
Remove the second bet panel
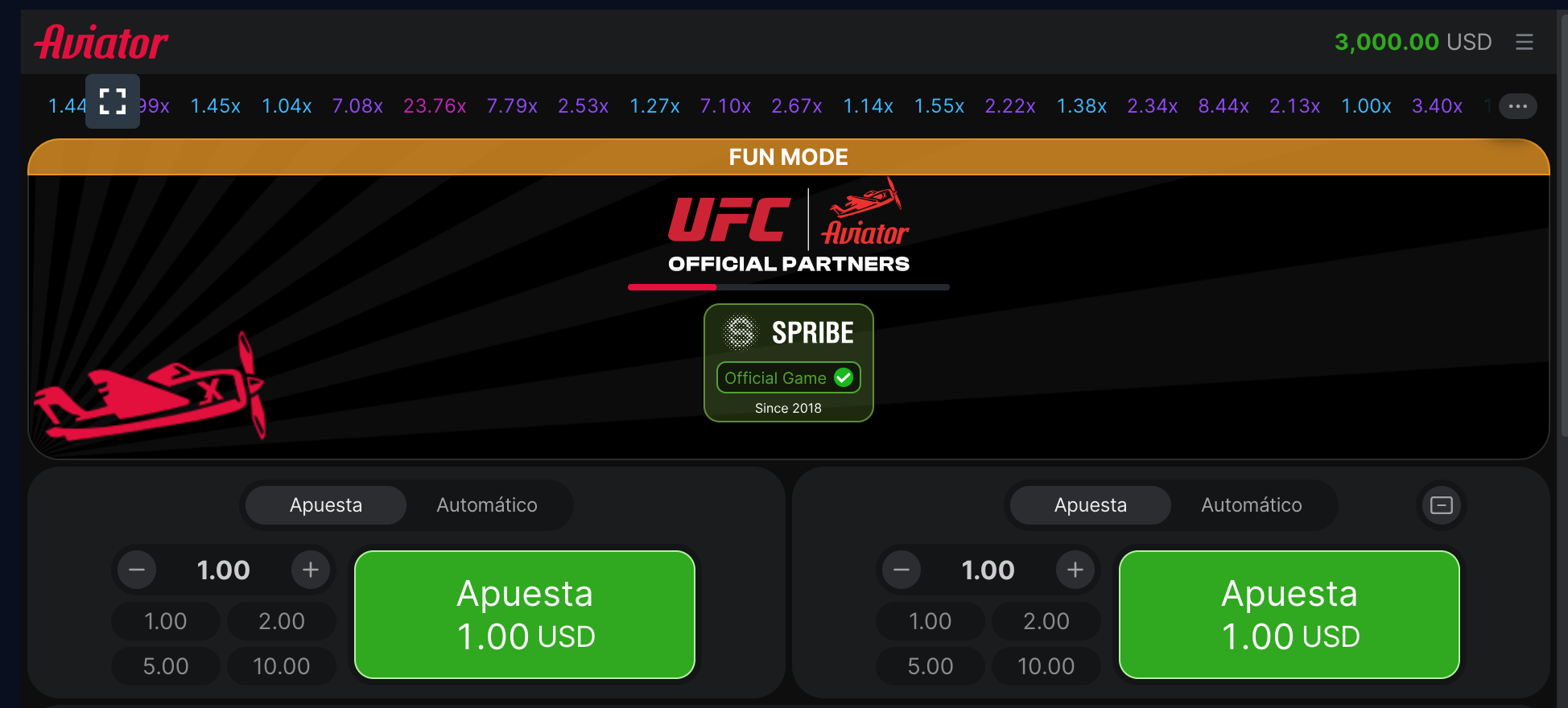click(1441, 505)
